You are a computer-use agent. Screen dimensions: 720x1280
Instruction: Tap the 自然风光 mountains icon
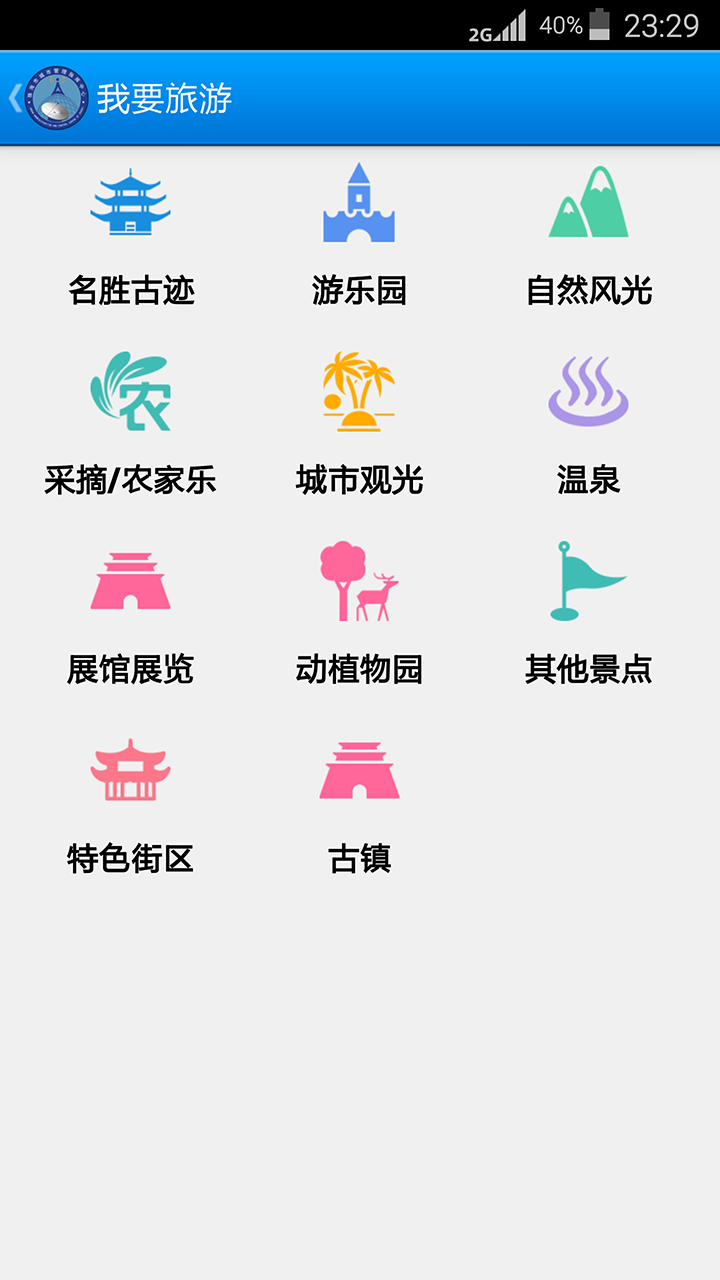590,205
